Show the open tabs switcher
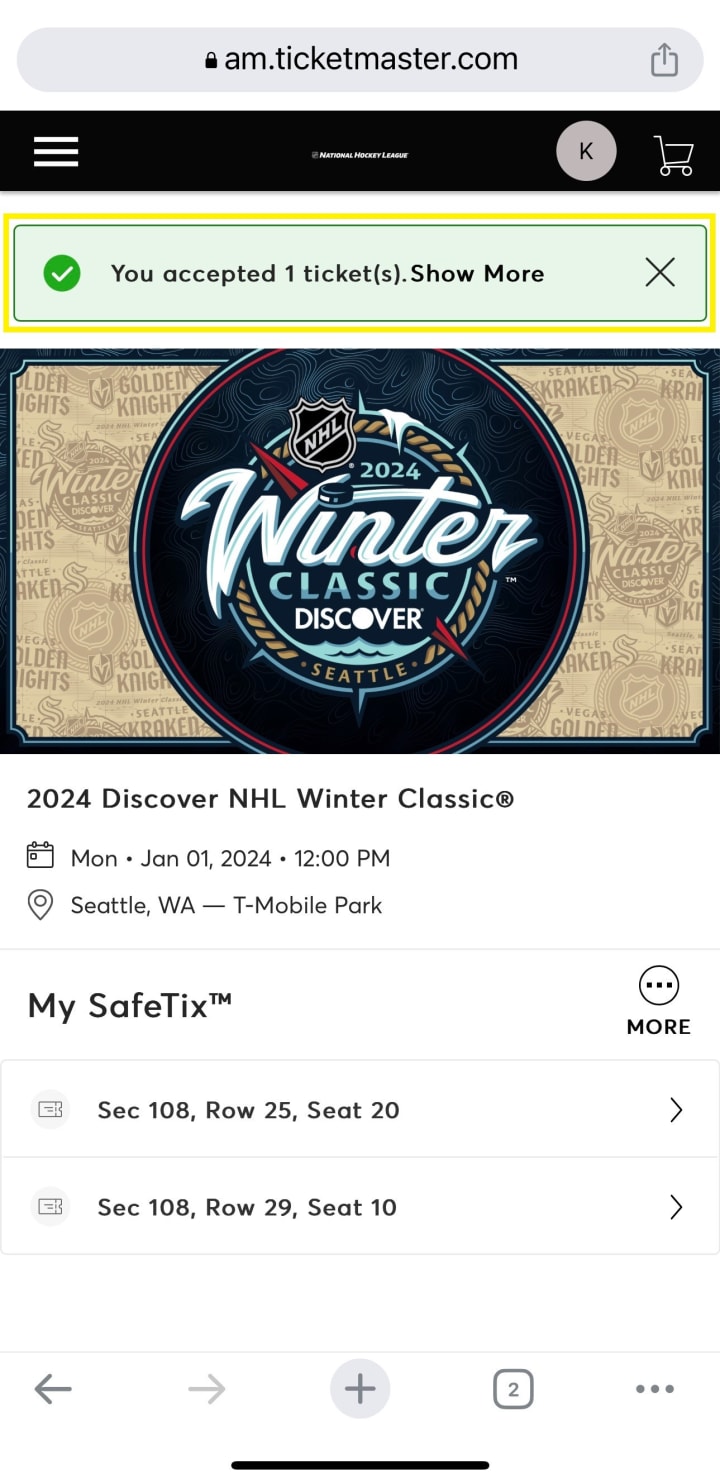The image size is (720, 1482). 513,1388
